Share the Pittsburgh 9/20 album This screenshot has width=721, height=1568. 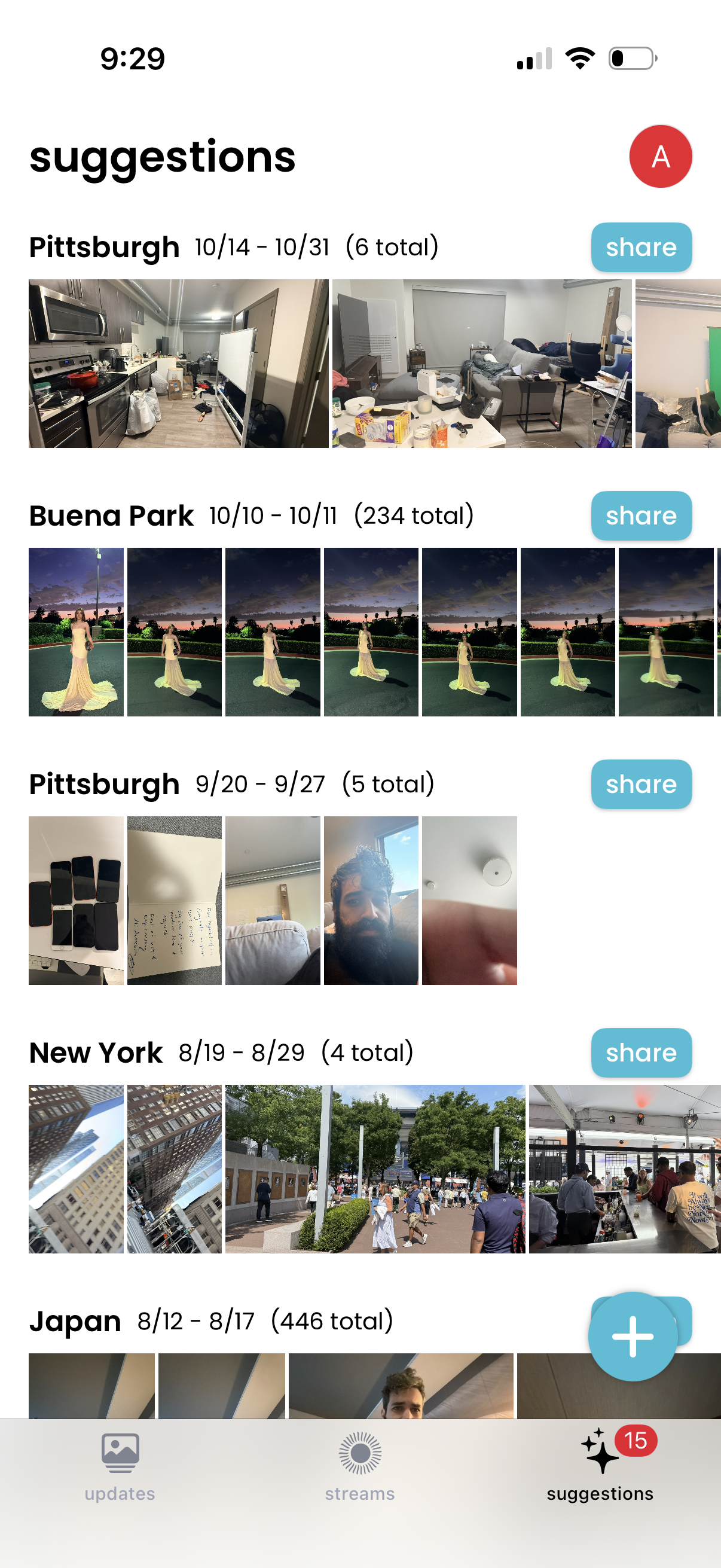(x=641, y=784)
